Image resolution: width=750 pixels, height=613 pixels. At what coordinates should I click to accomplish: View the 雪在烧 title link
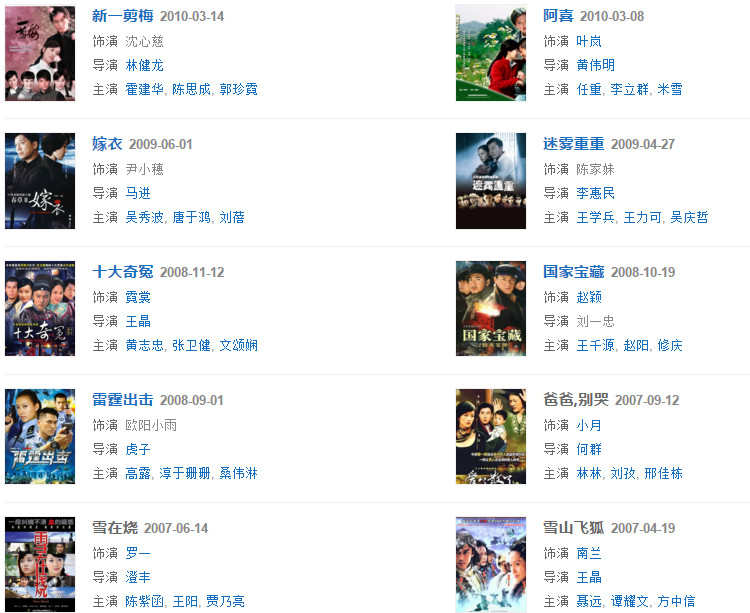tap(115, 528)
